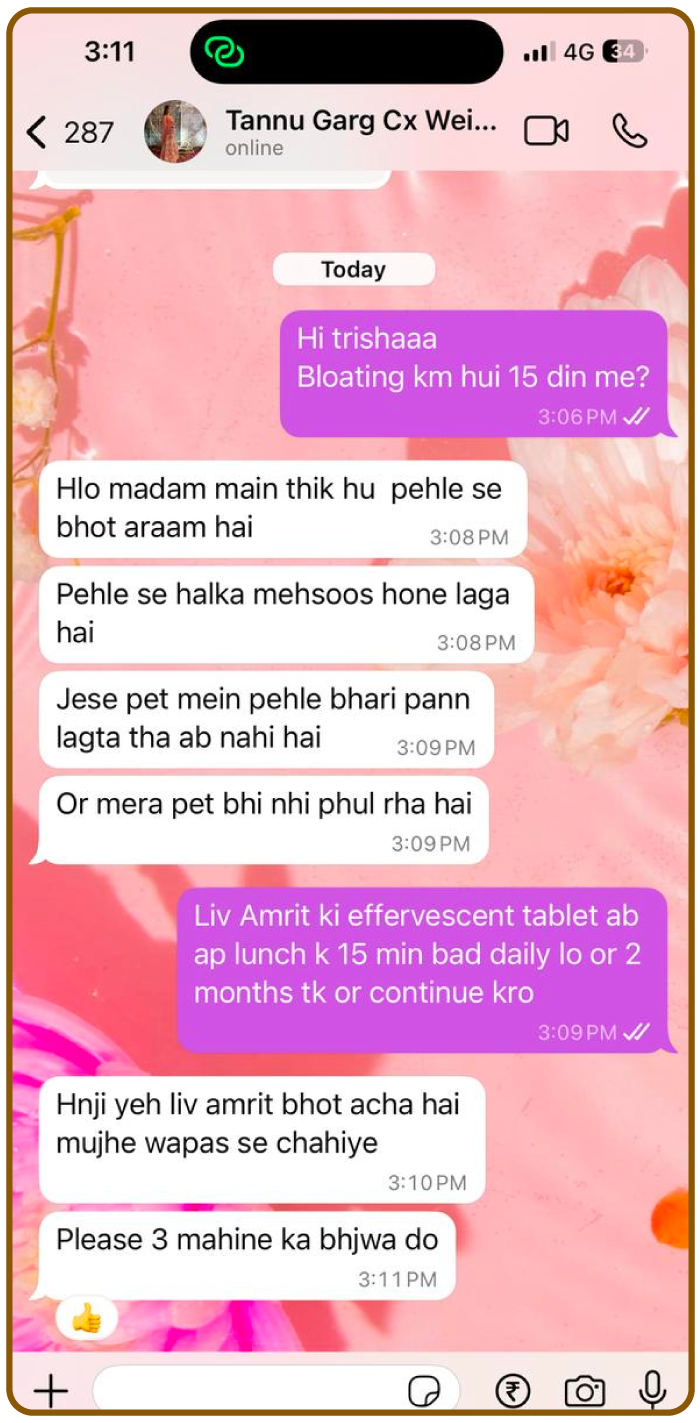Open the camera to send a photo
Viewport: 700px width, 1423px height.
pos(584,1391)
